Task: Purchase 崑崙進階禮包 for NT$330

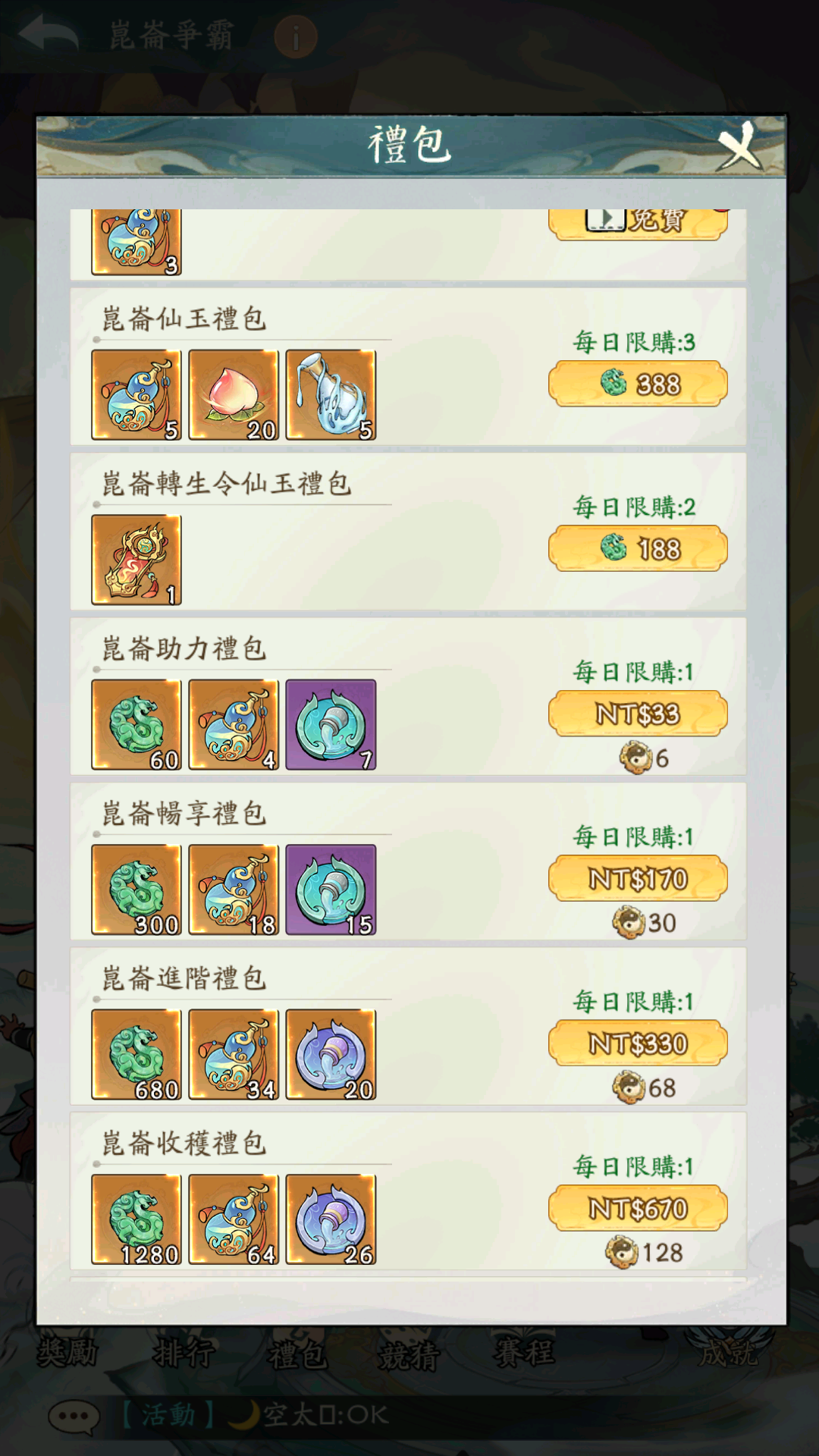Action: 638,1043
